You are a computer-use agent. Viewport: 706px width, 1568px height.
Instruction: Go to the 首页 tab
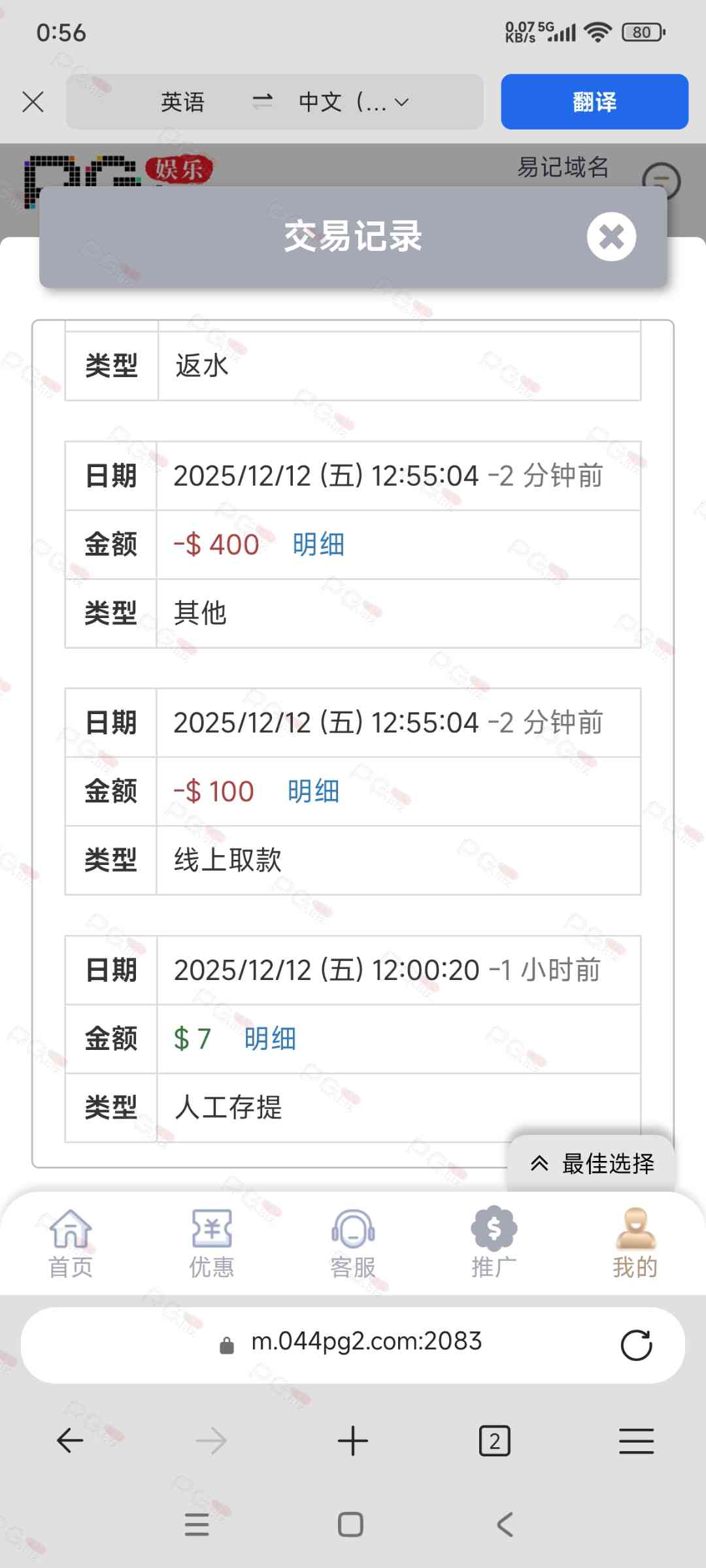point(71,1243)
